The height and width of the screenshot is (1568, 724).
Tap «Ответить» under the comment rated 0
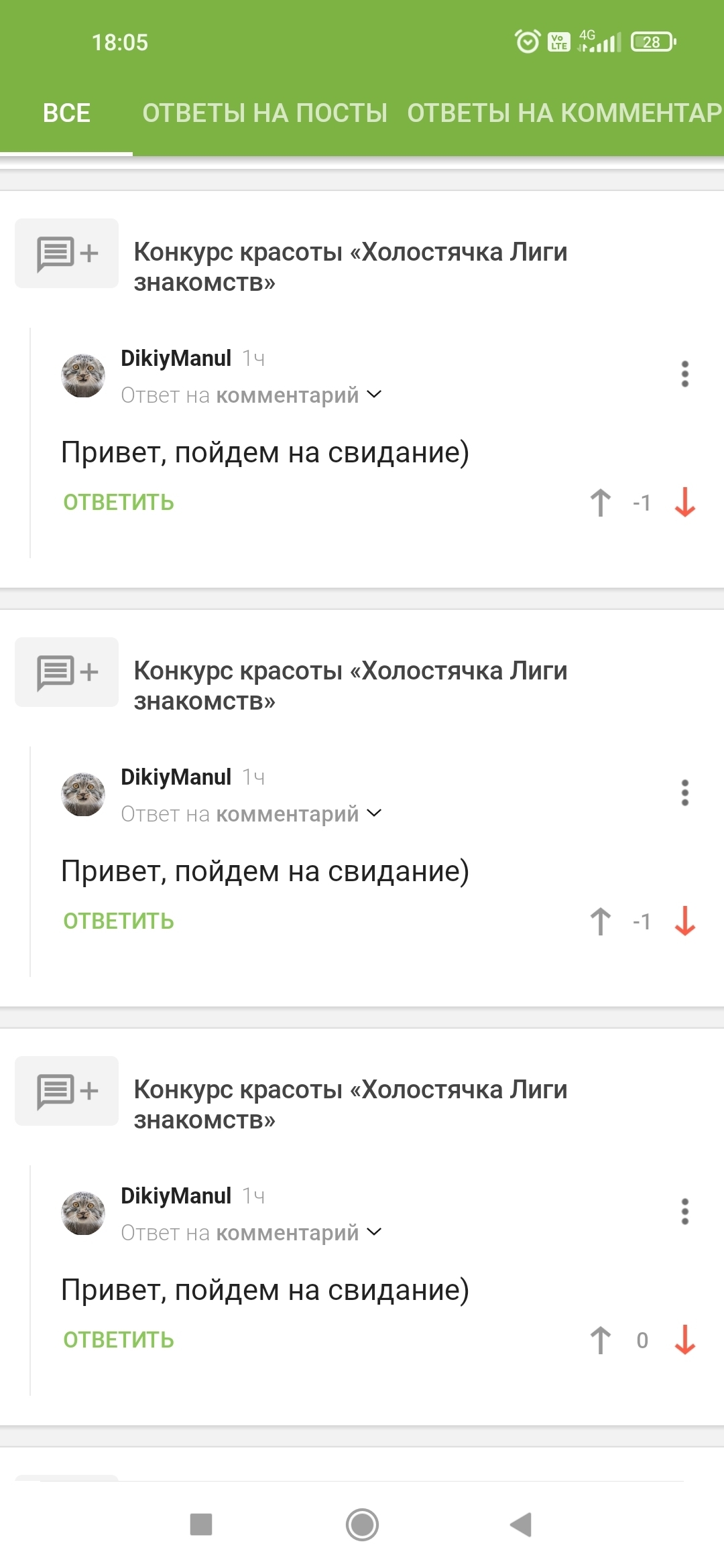coord(119,1340)
